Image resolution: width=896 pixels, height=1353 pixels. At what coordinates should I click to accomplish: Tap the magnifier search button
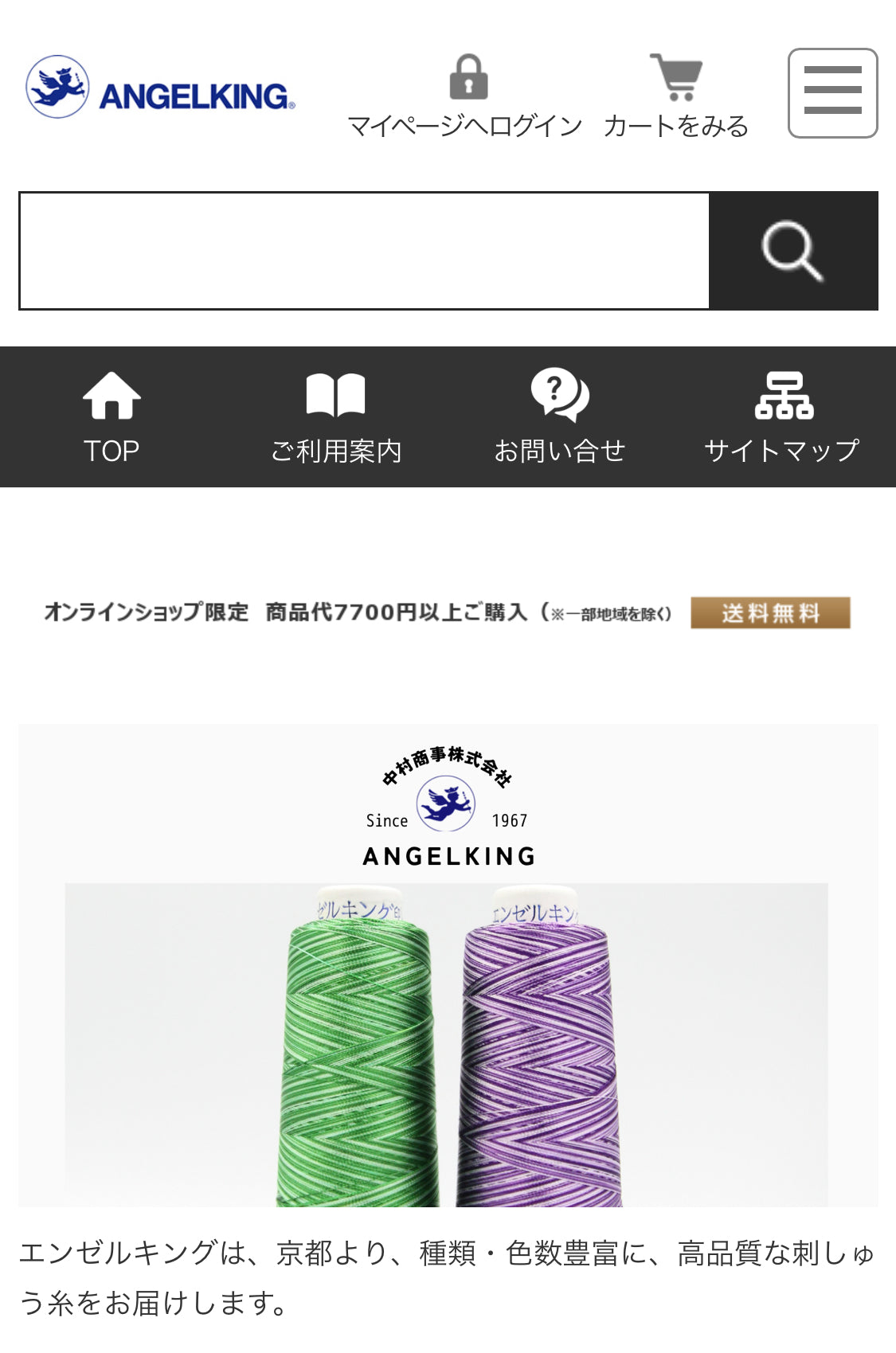coord(793,251)
